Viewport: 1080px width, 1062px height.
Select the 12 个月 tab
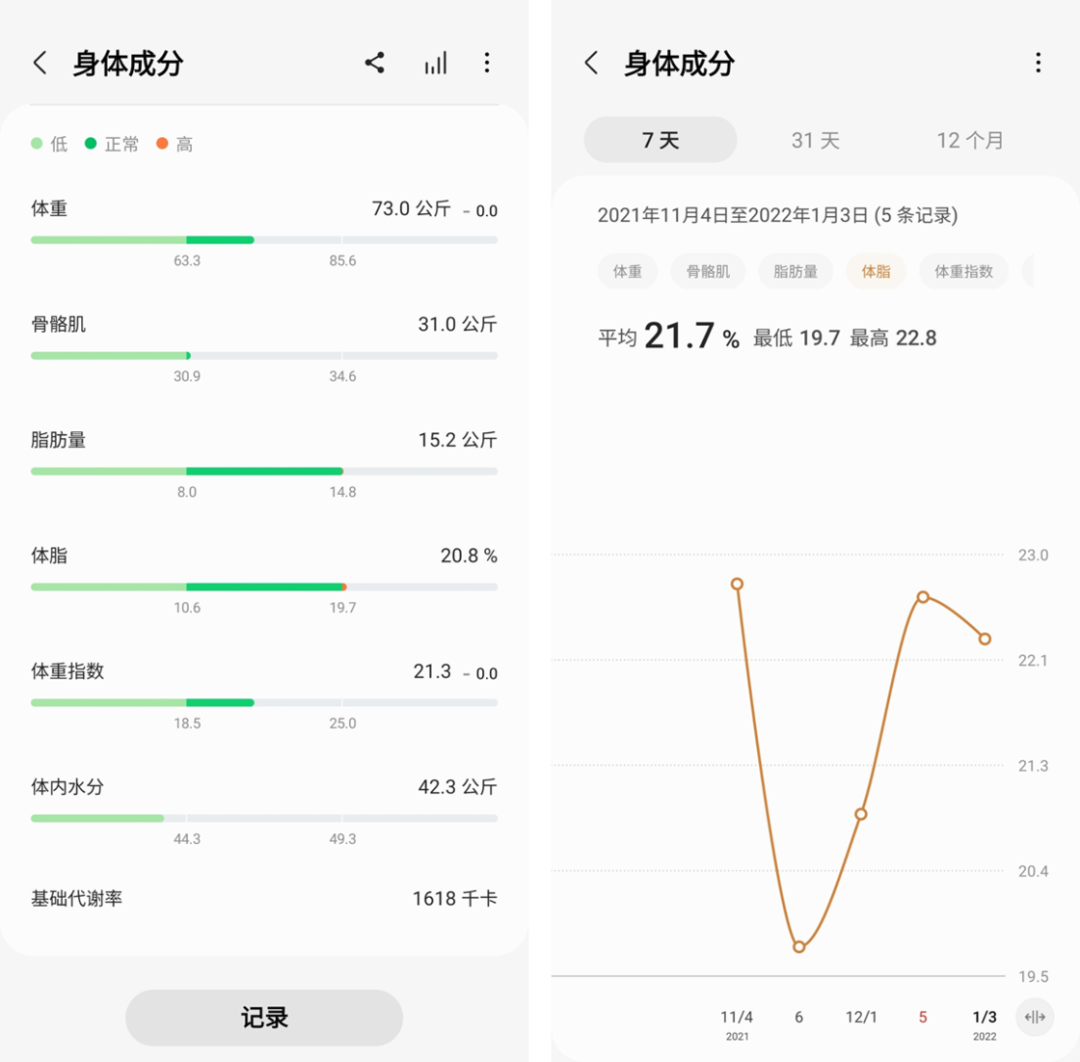[x=969, y=140]
